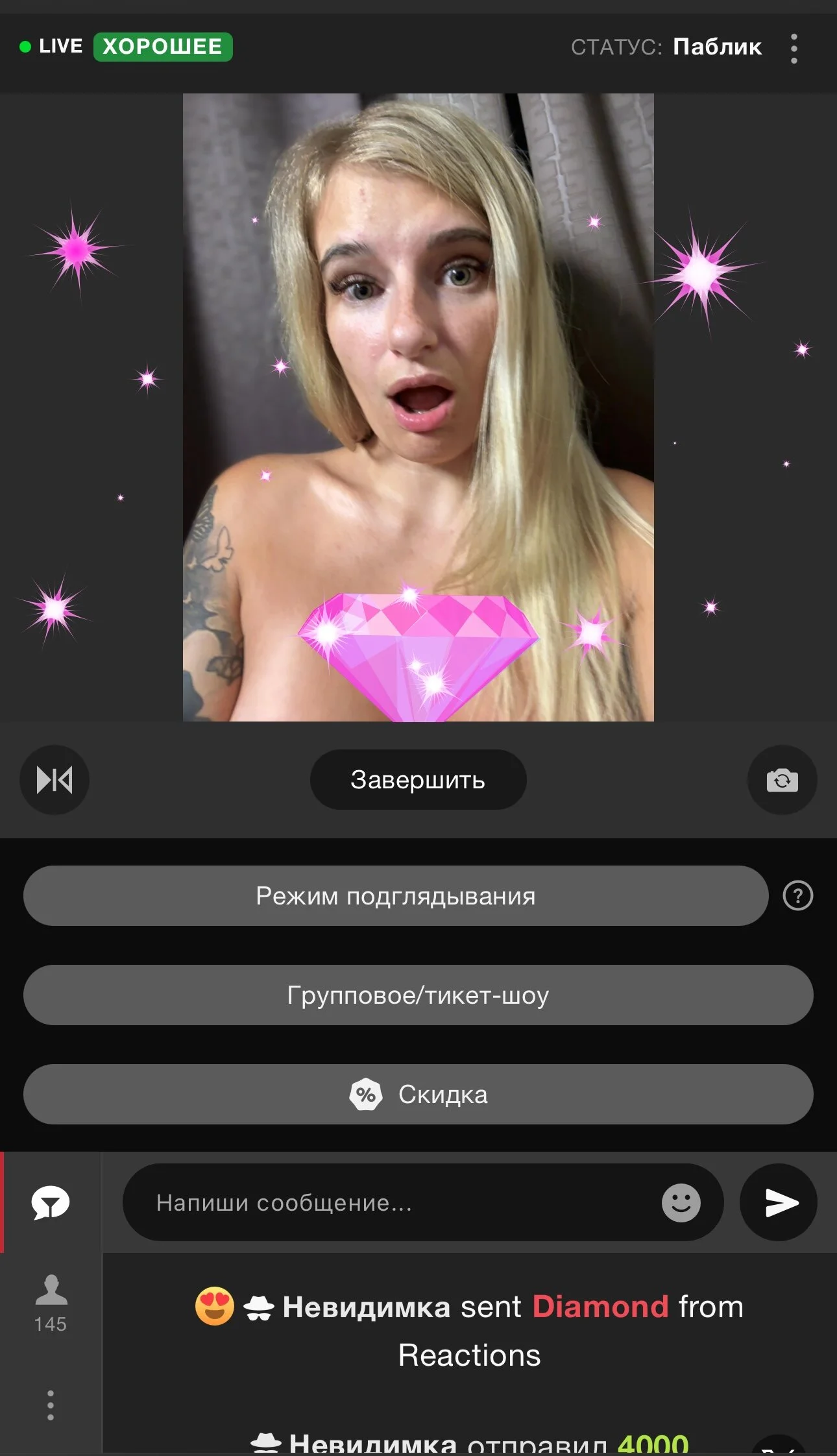Switch to the chat tab
The height and width of the screenshot is (1456, 837).
pyautogui.click(x=51, y=1203)
